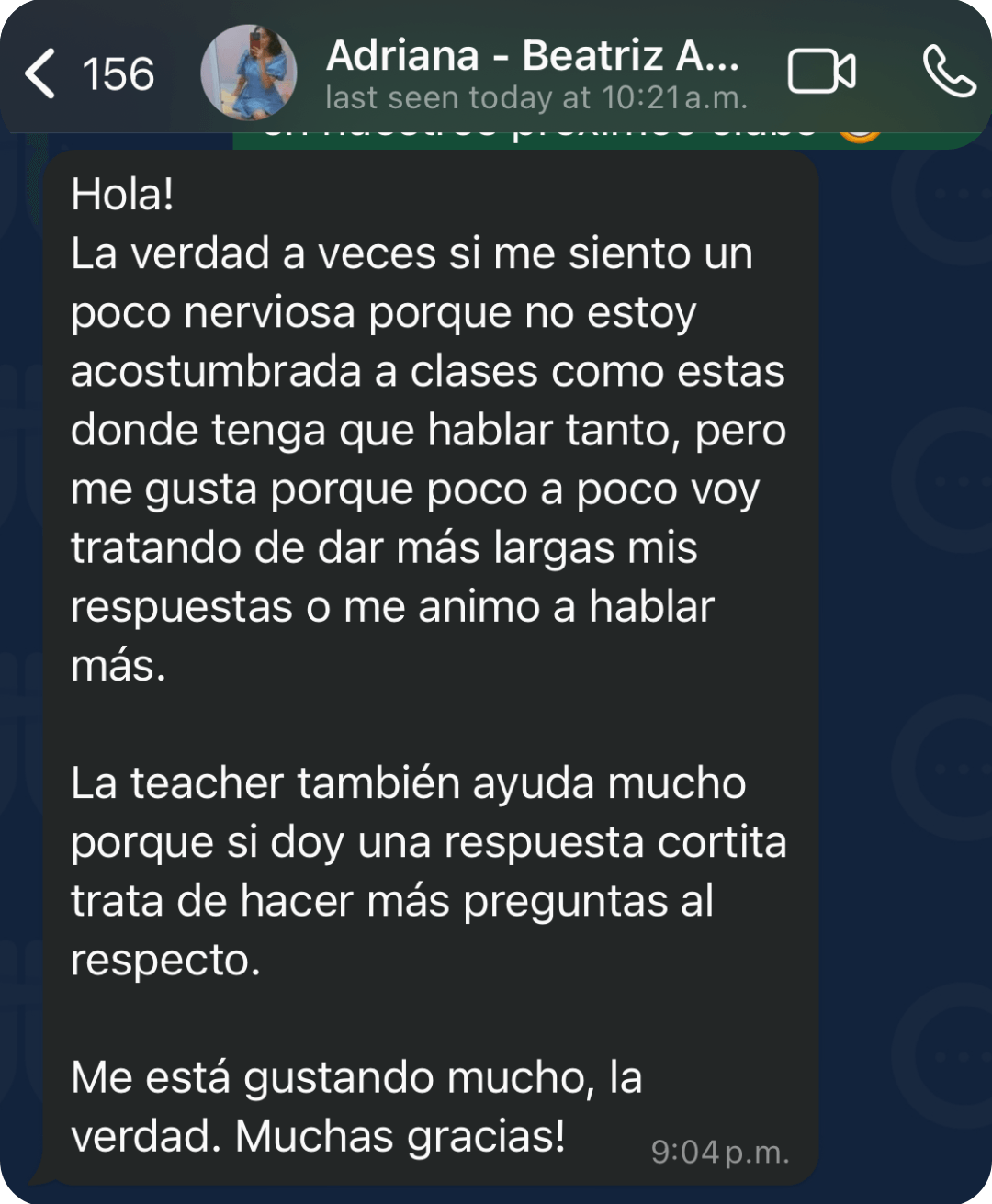The image size is (992, 1204).
Task: Start a voice call with Adriana
Action: click(x=948, y=73)
